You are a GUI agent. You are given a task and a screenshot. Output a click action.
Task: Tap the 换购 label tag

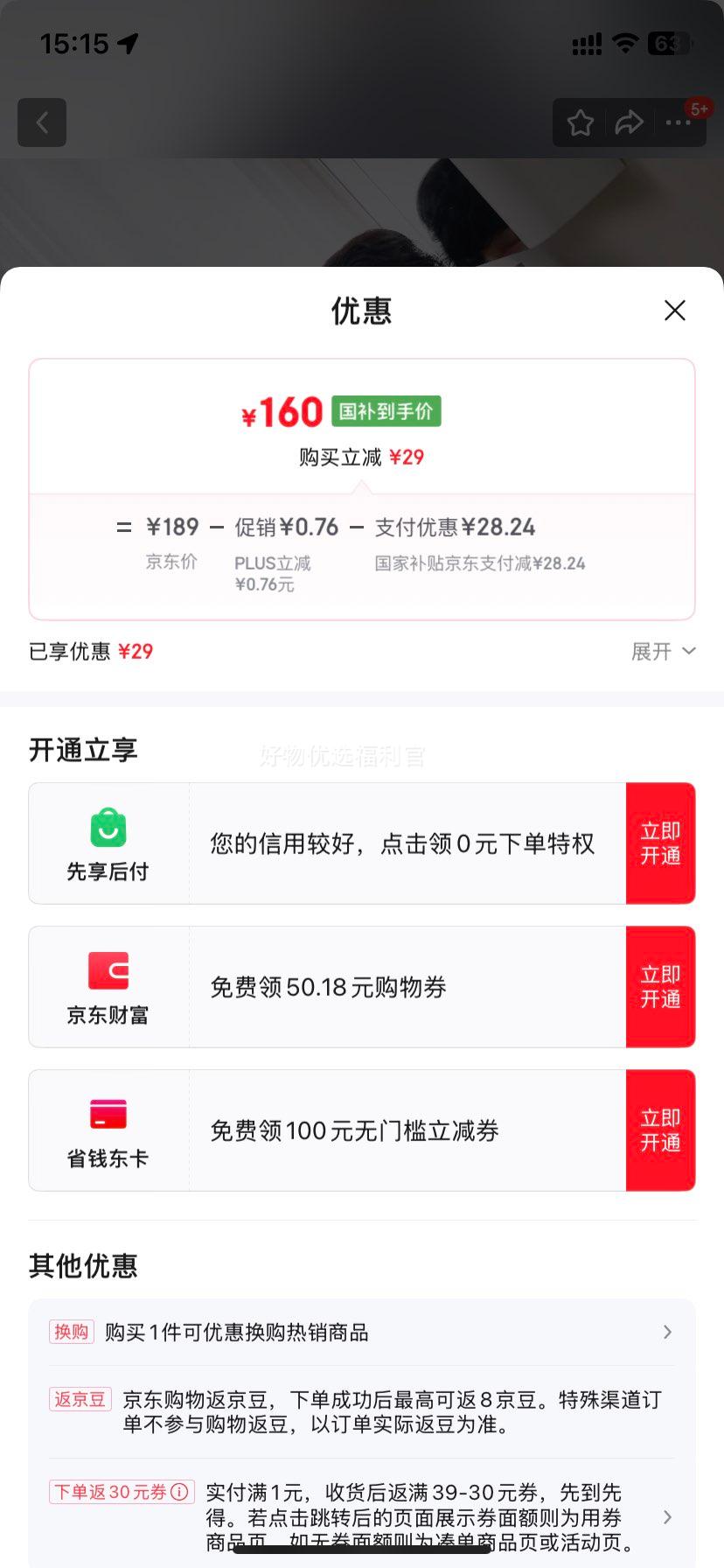click(x=71, y=1331)
